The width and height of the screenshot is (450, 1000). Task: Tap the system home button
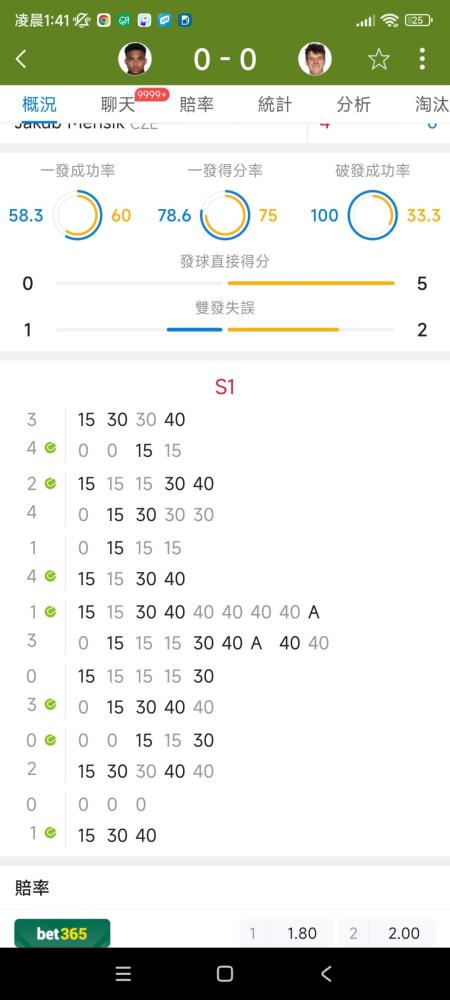pos(224,974)
